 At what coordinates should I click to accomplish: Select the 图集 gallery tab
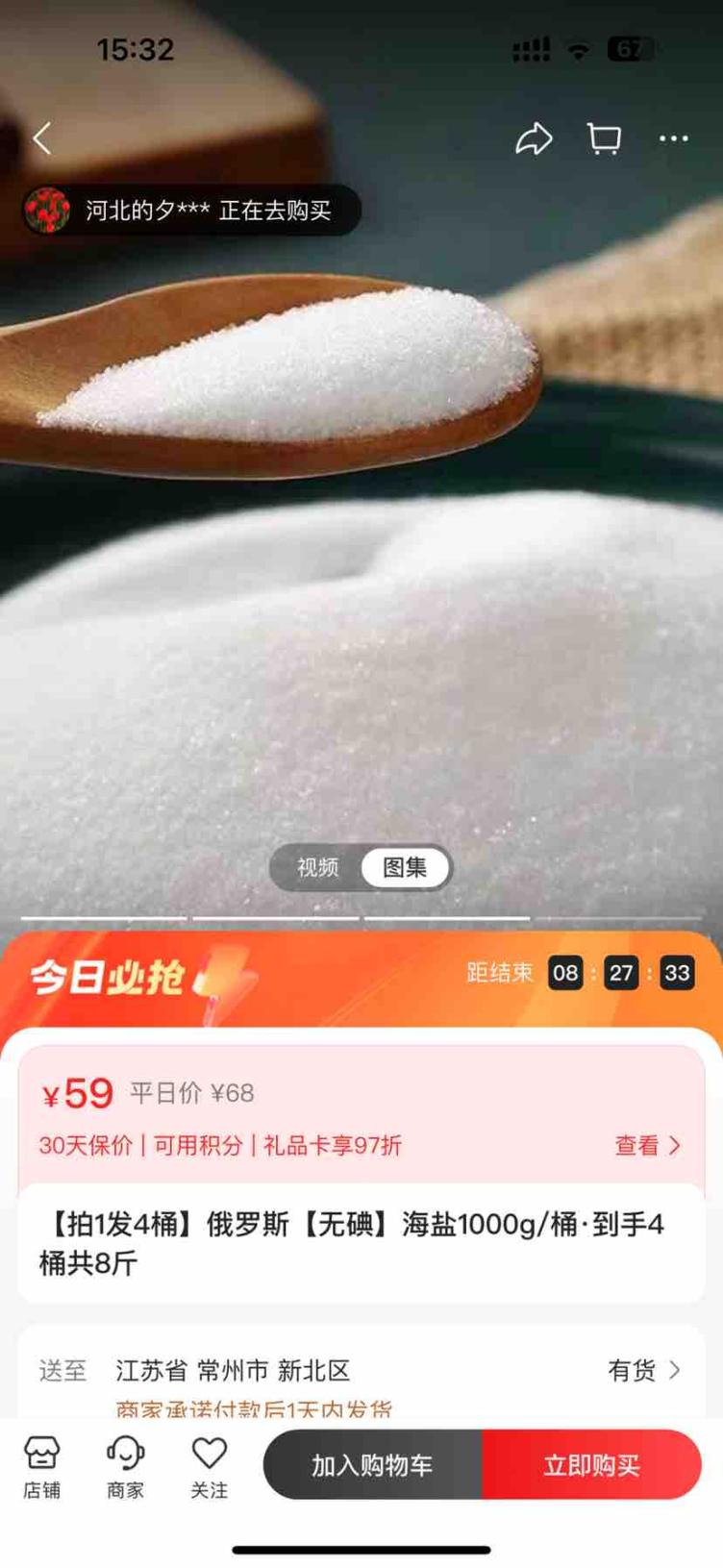point(405,867)
